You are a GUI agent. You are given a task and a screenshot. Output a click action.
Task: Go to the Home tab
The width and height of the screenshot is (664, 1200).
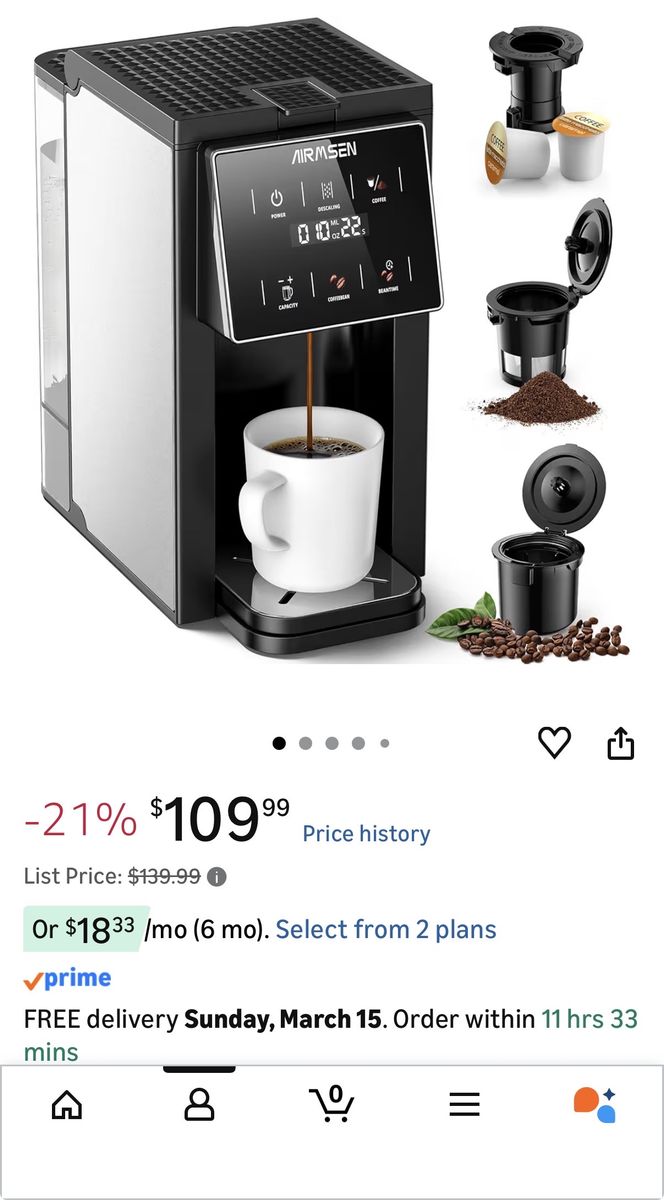(x=67, y=1104)
